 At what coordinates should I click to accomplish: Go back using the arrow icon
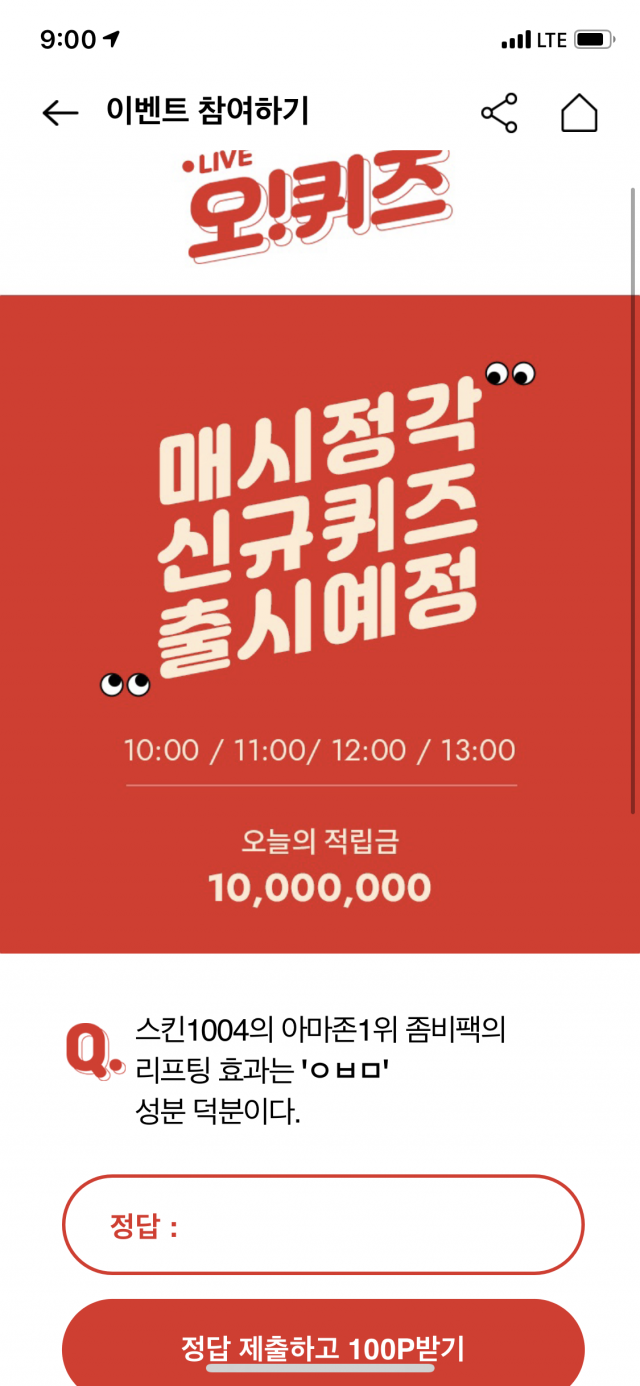[x=60, y=113]
